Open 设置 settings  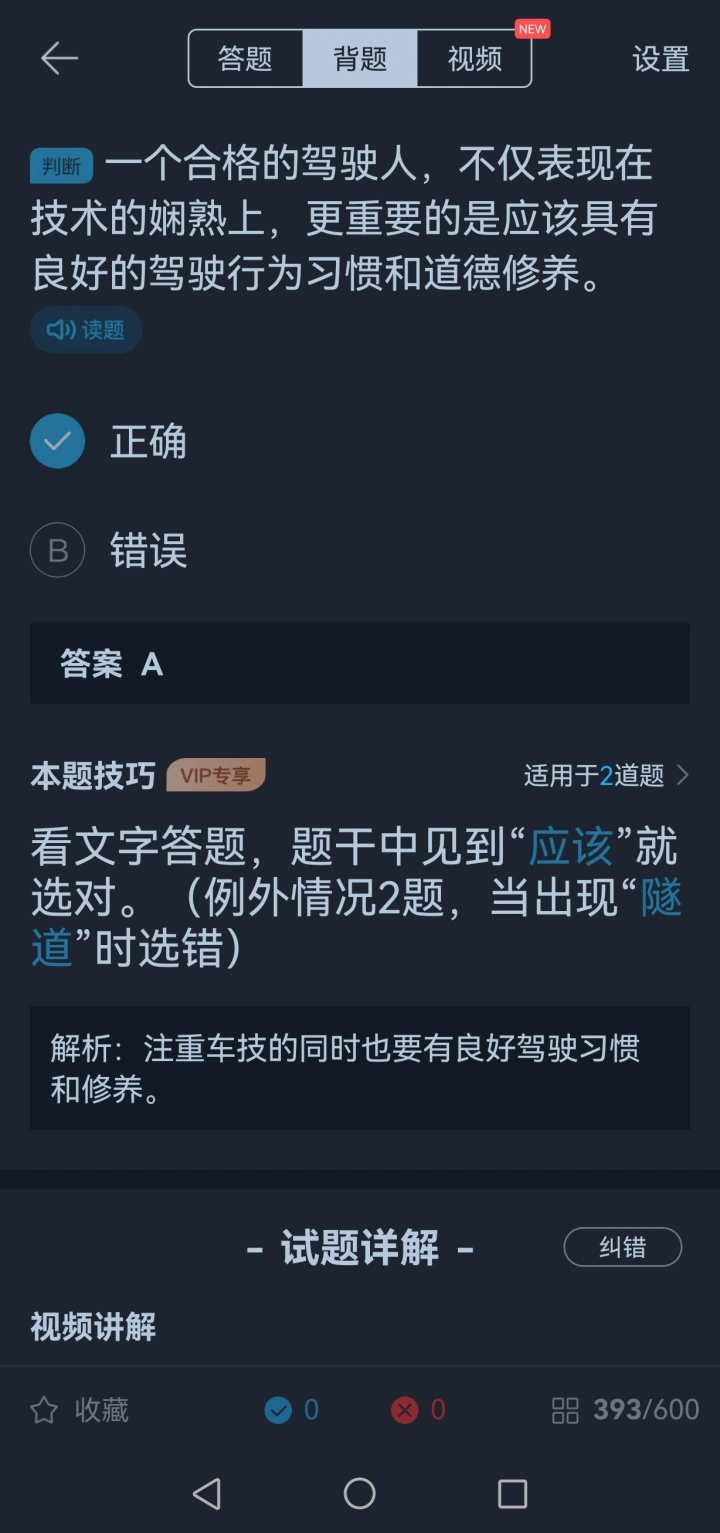(661, 59)
